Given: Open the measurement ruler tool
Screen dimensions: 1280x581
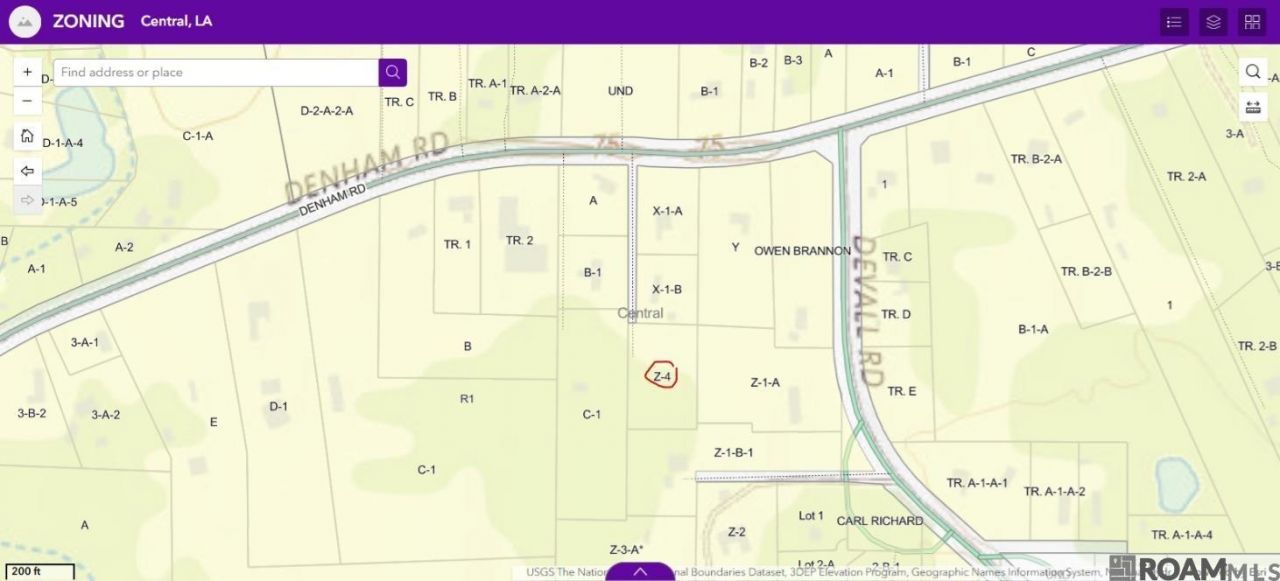Looking at the screenshot, I should coord(1252,106).
